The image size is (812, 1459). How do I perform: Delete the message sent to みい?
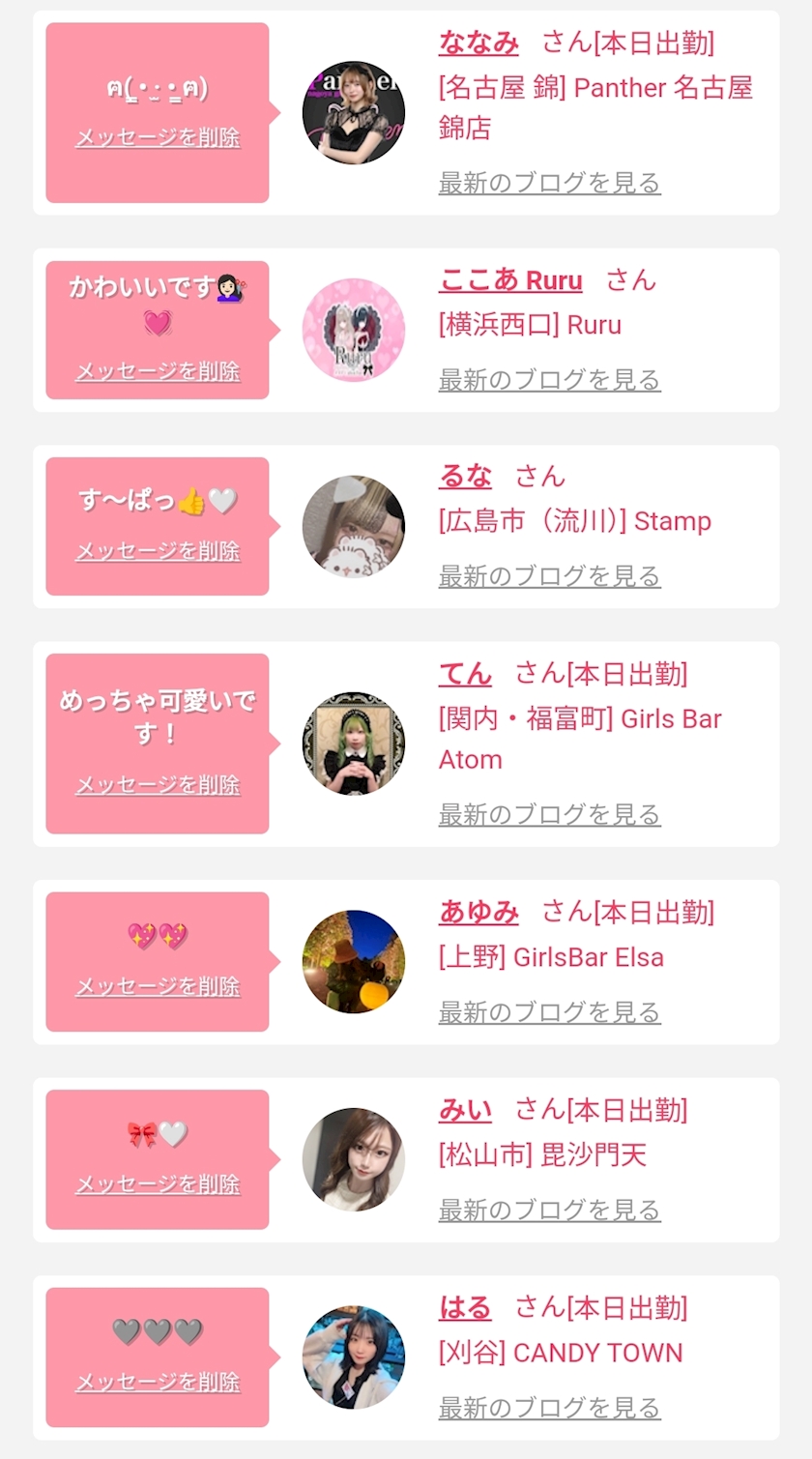[x=158, y=1184]
